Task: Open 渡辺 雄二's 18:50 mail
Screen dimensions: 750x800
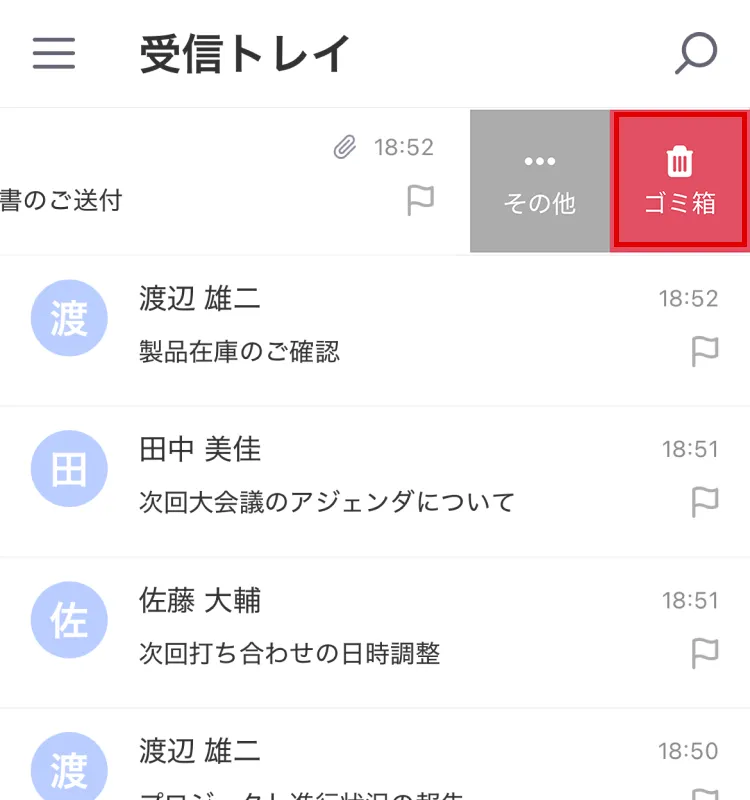Action: (375, 755)
